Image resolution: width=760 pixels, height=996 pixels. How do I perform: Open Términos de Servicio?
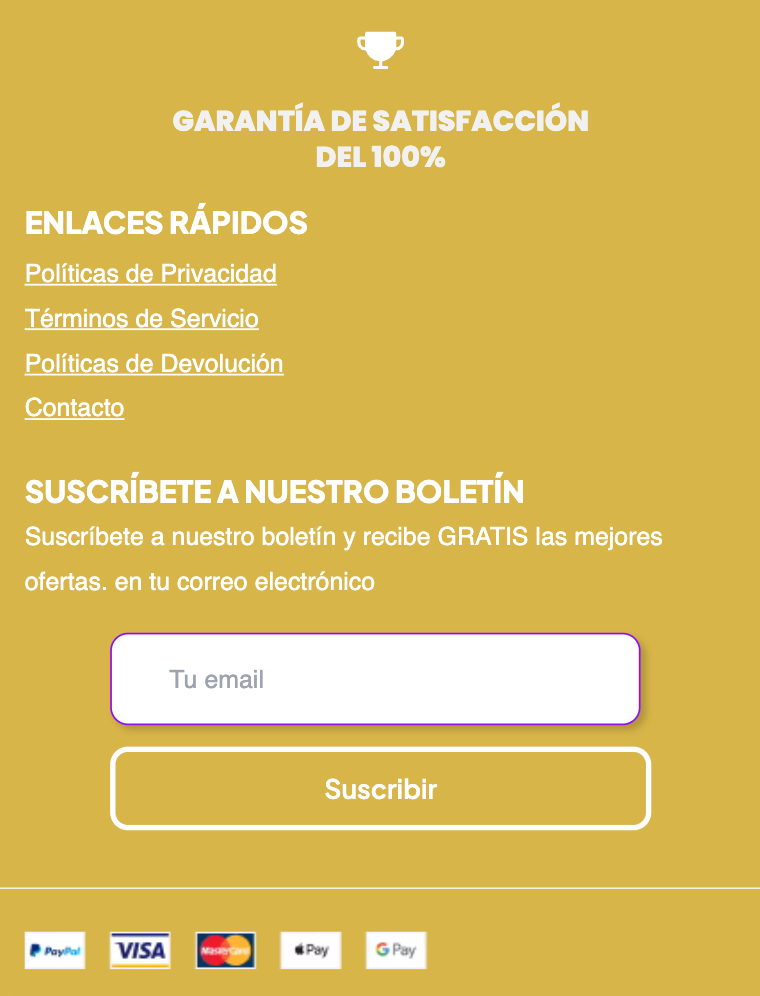coord(141,318)
